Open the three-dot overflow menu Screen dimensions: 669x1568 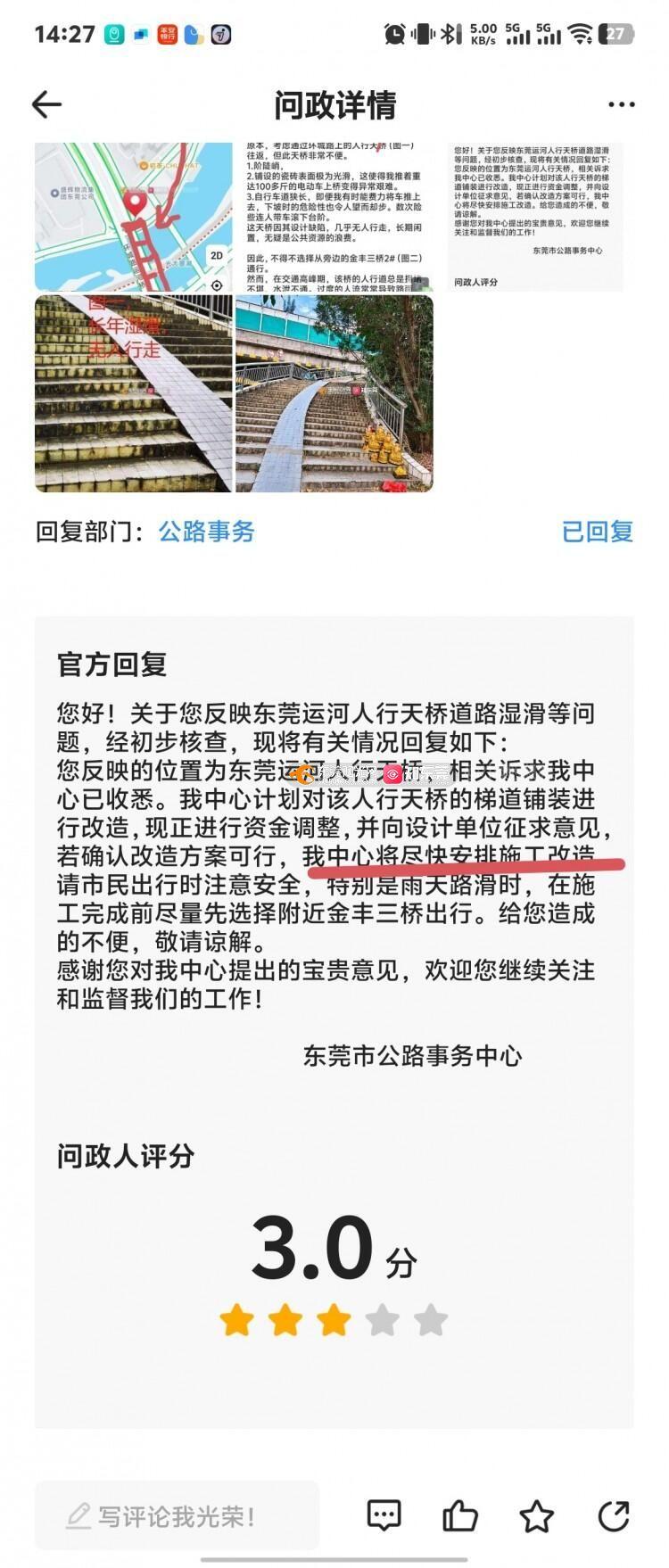(621, 104)
